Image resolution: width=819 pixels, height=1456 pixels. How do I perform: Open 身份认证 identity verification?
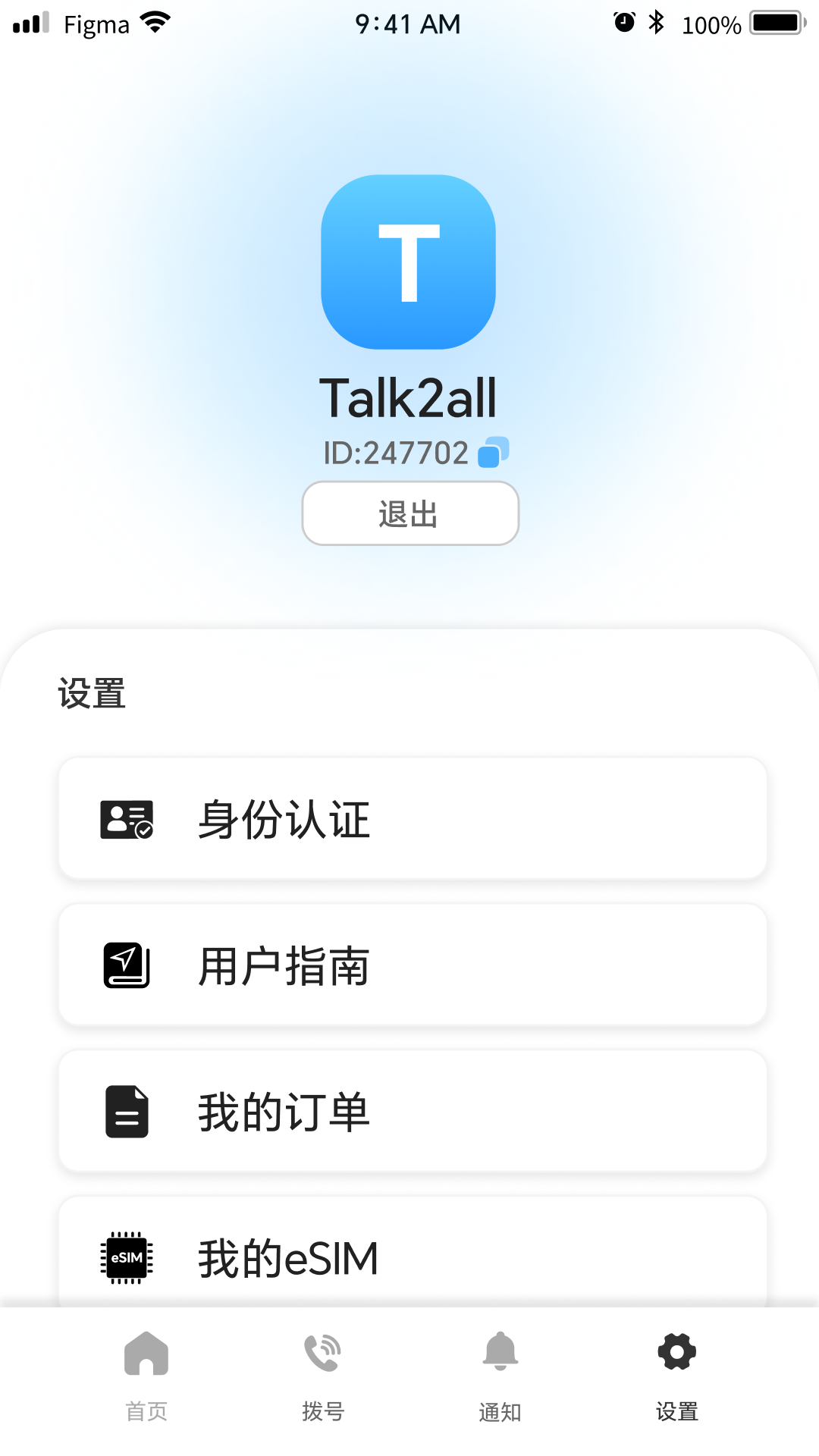click(x=413, y=819)
